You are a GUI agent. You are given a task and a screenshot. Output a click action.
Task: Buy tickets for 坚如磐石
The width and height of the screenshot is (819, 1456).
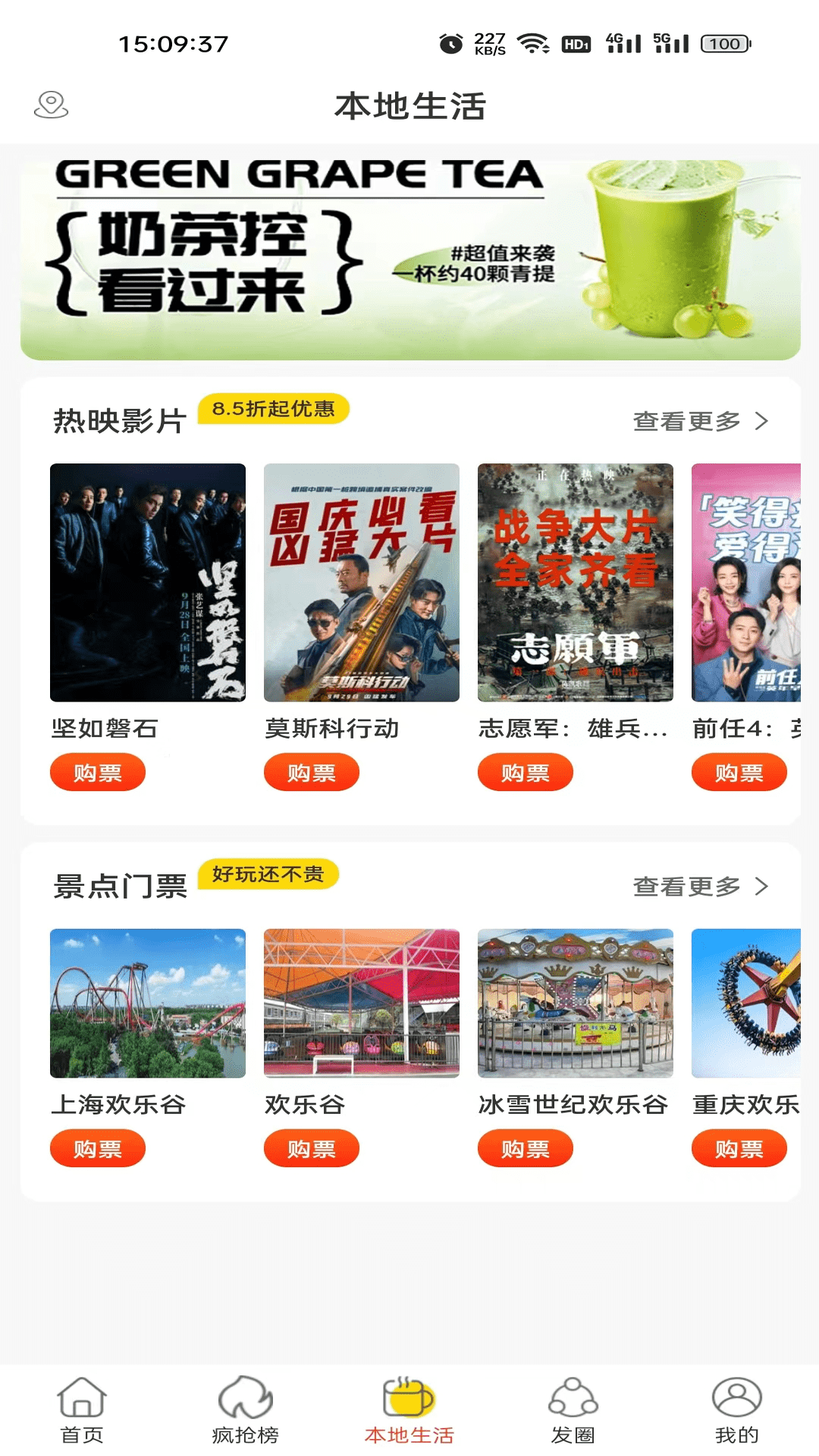(x=98, y=773)
